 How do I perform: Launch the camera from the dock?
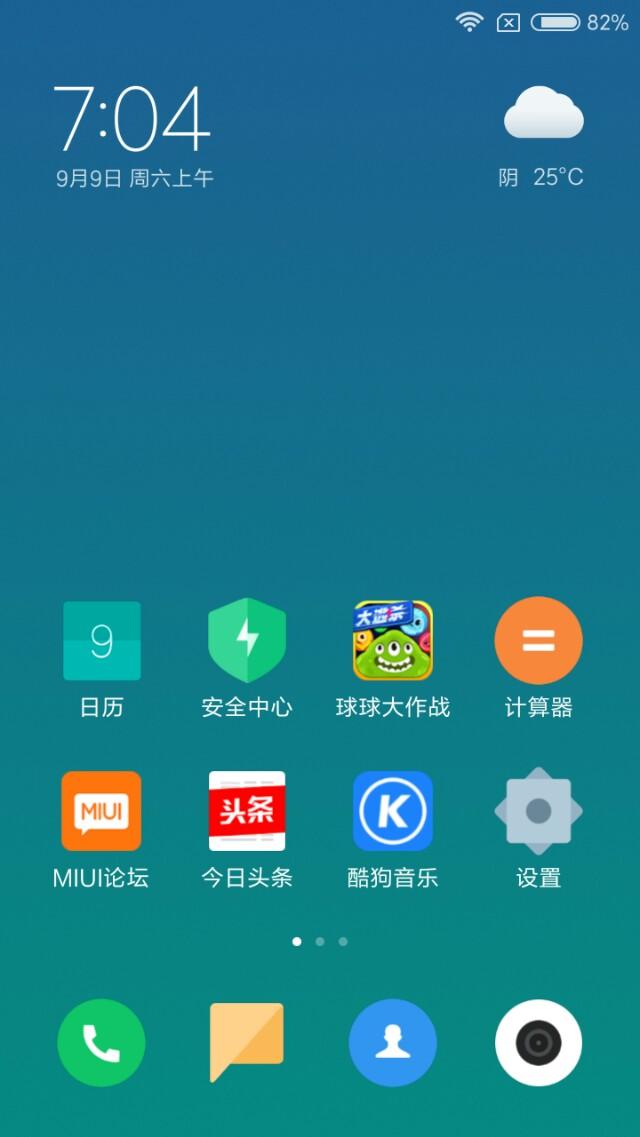click(x=538, y=1042)
